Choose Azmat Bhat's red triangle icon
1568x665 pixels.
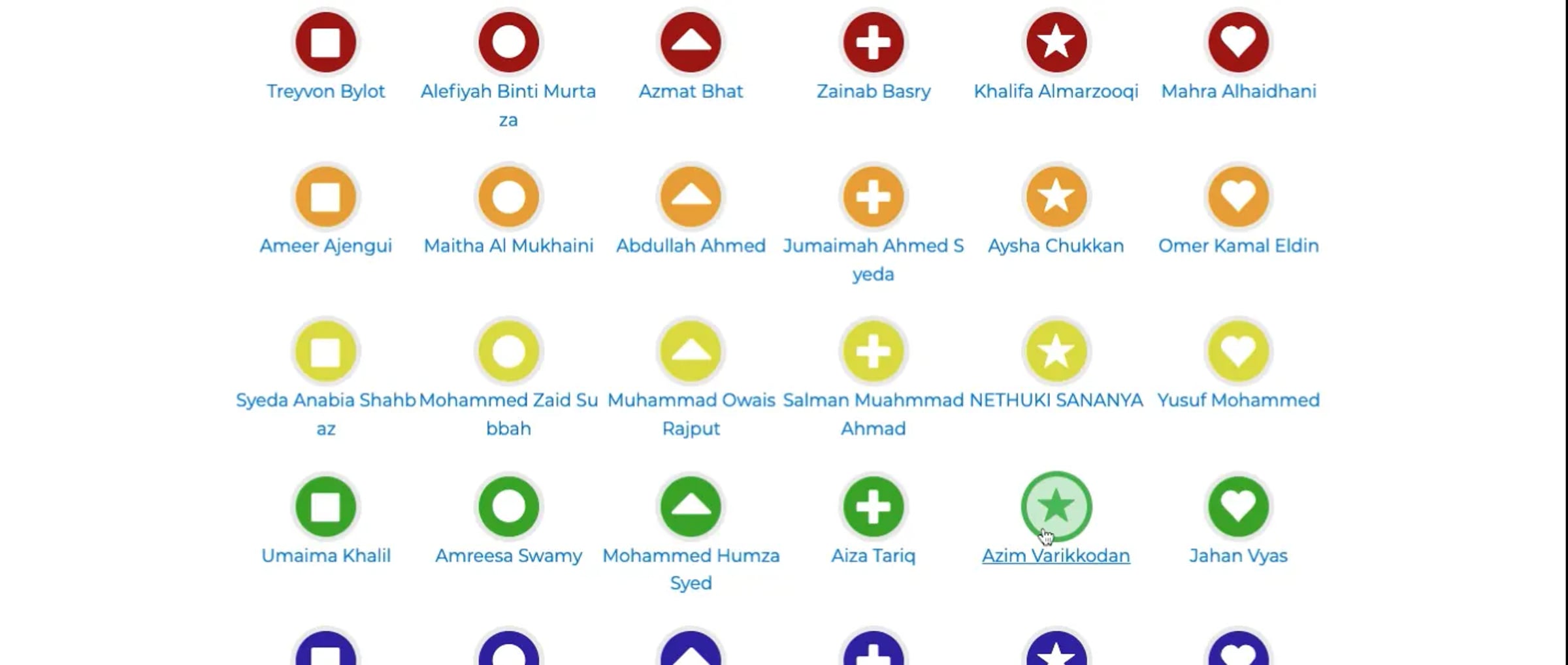pyautogui.click(x=691, y=42)
